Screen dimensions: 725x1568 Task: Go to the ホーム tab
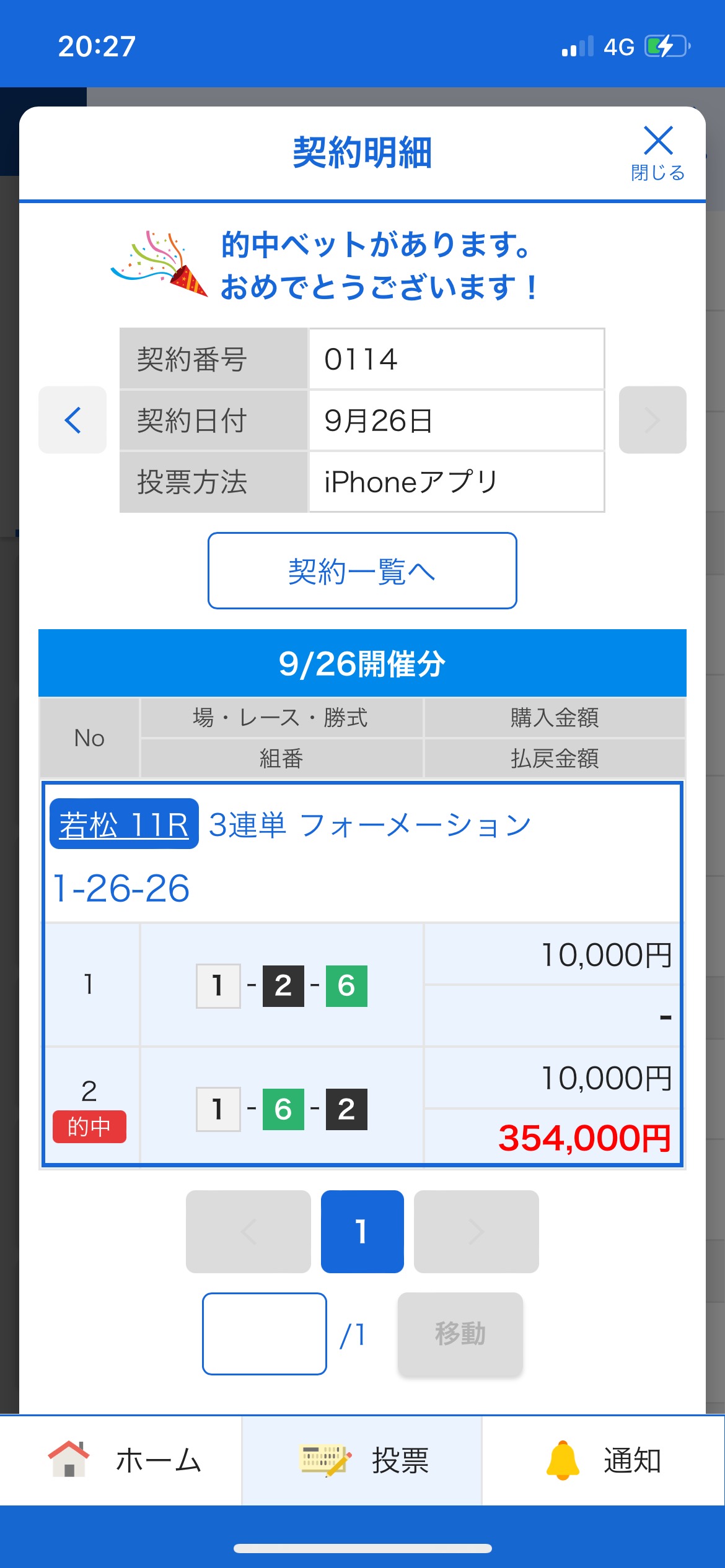point(124,1460)
